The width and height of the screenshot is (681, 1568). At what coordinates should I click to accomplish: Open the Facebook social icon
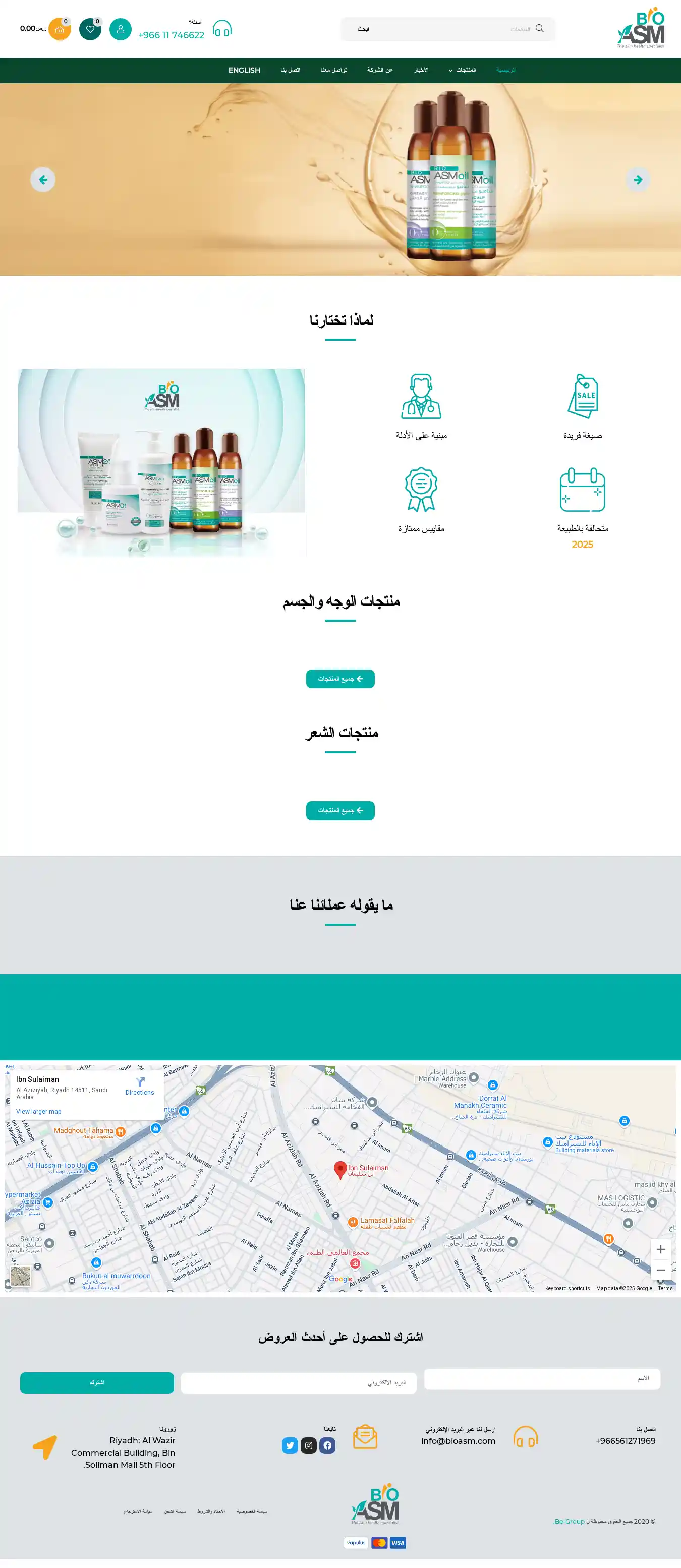(x=327, y=1445)
